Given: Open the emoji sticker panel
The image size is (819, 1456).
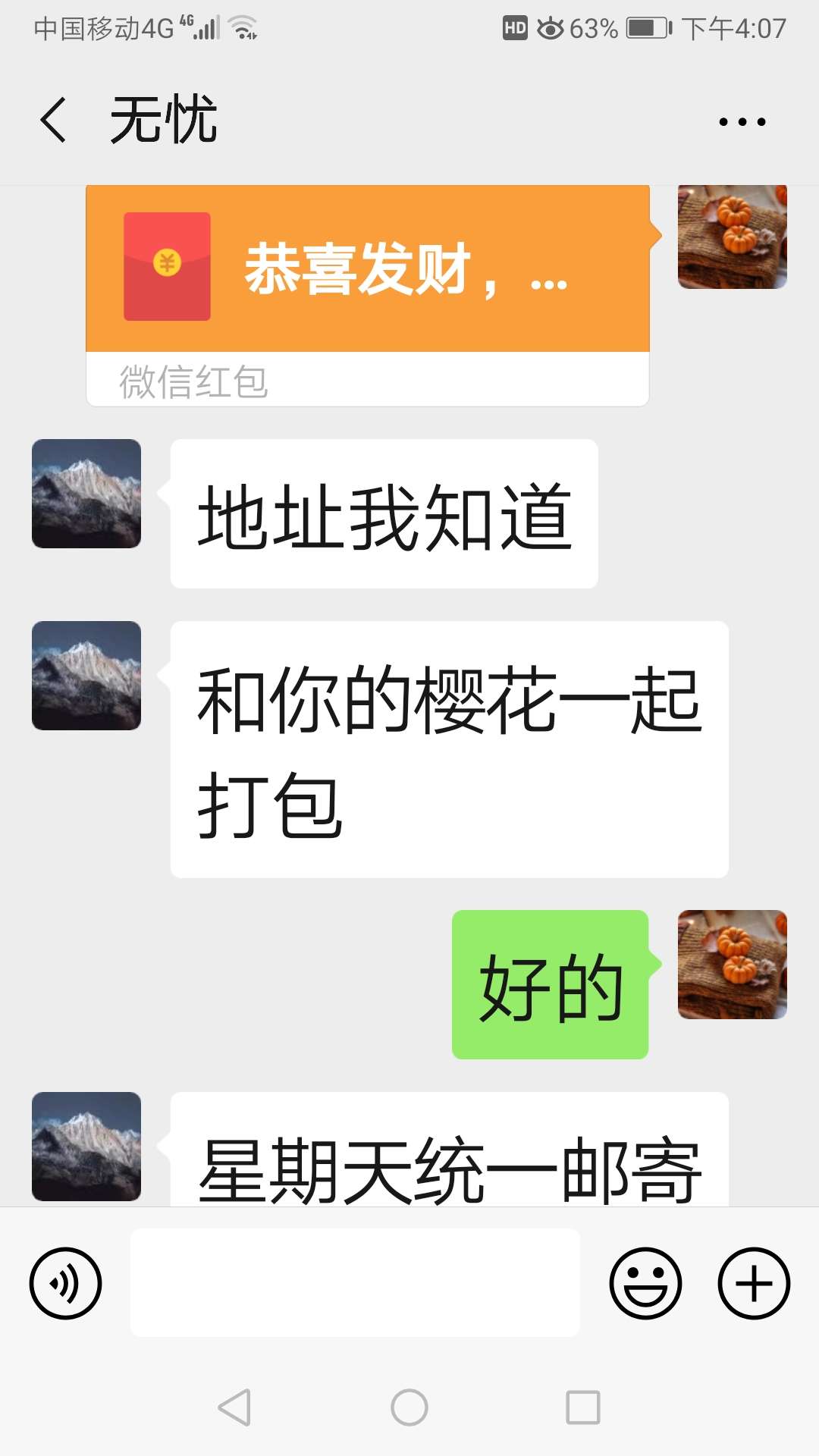Looking at the screenshot, I should (x=645, y=1283).
